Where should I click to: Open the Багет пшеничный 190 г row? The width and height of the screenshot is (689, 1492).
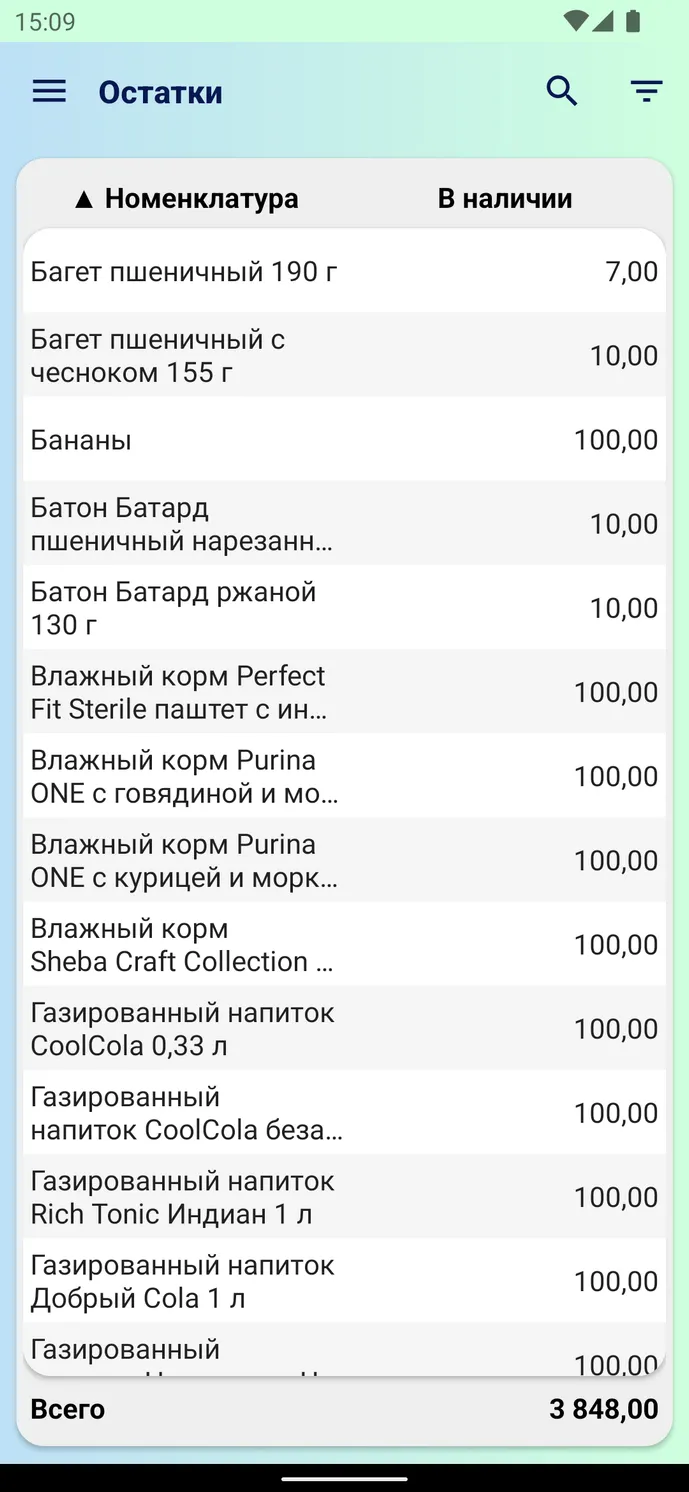344,271
